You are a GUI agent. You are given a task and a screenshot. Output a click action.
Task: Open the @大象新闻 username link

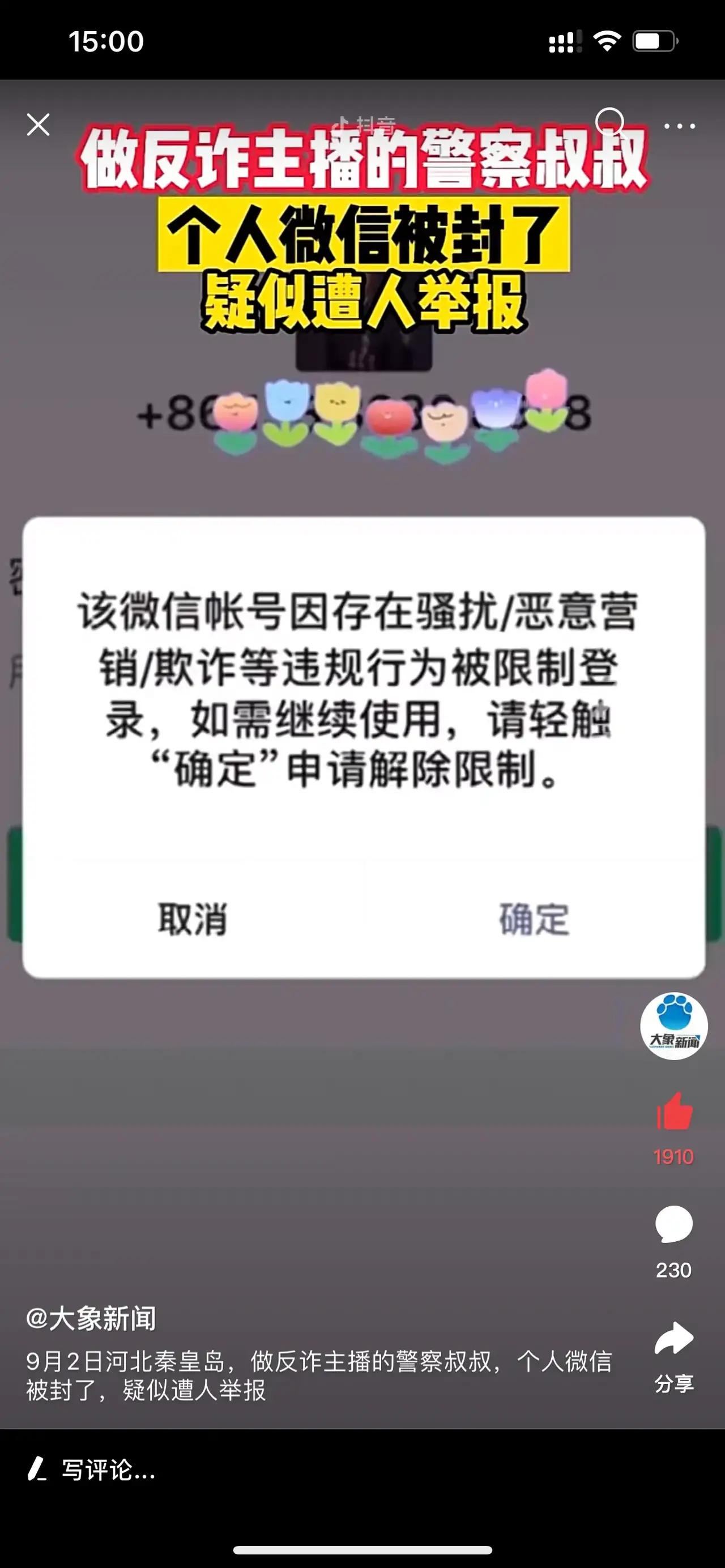click(91, 1319)
